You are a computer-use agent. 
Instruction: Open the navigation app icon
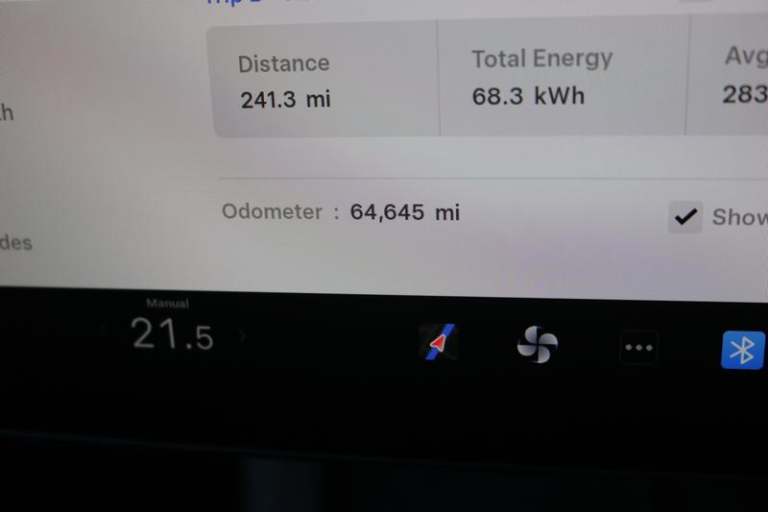pos(438,343)
